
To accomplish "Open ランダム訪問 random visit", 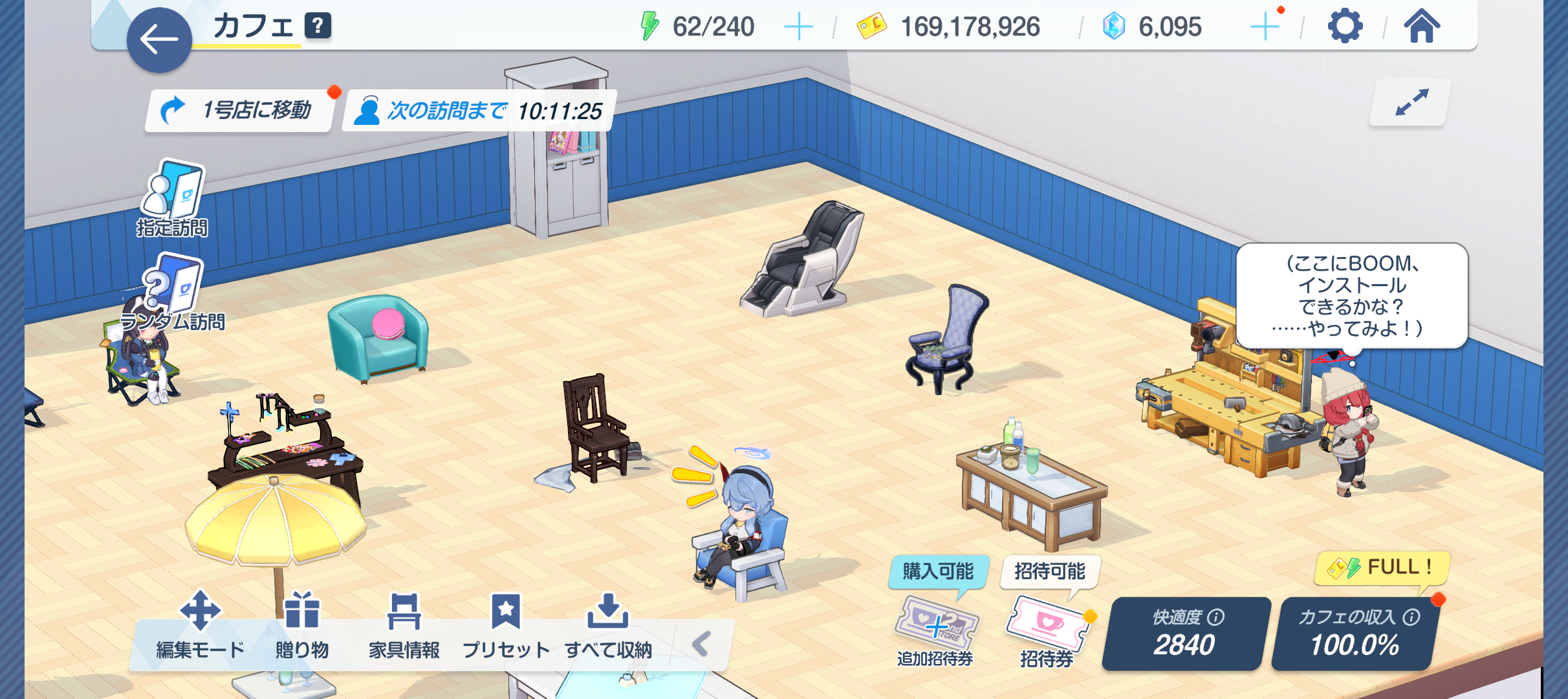I will tap(173, 293).
